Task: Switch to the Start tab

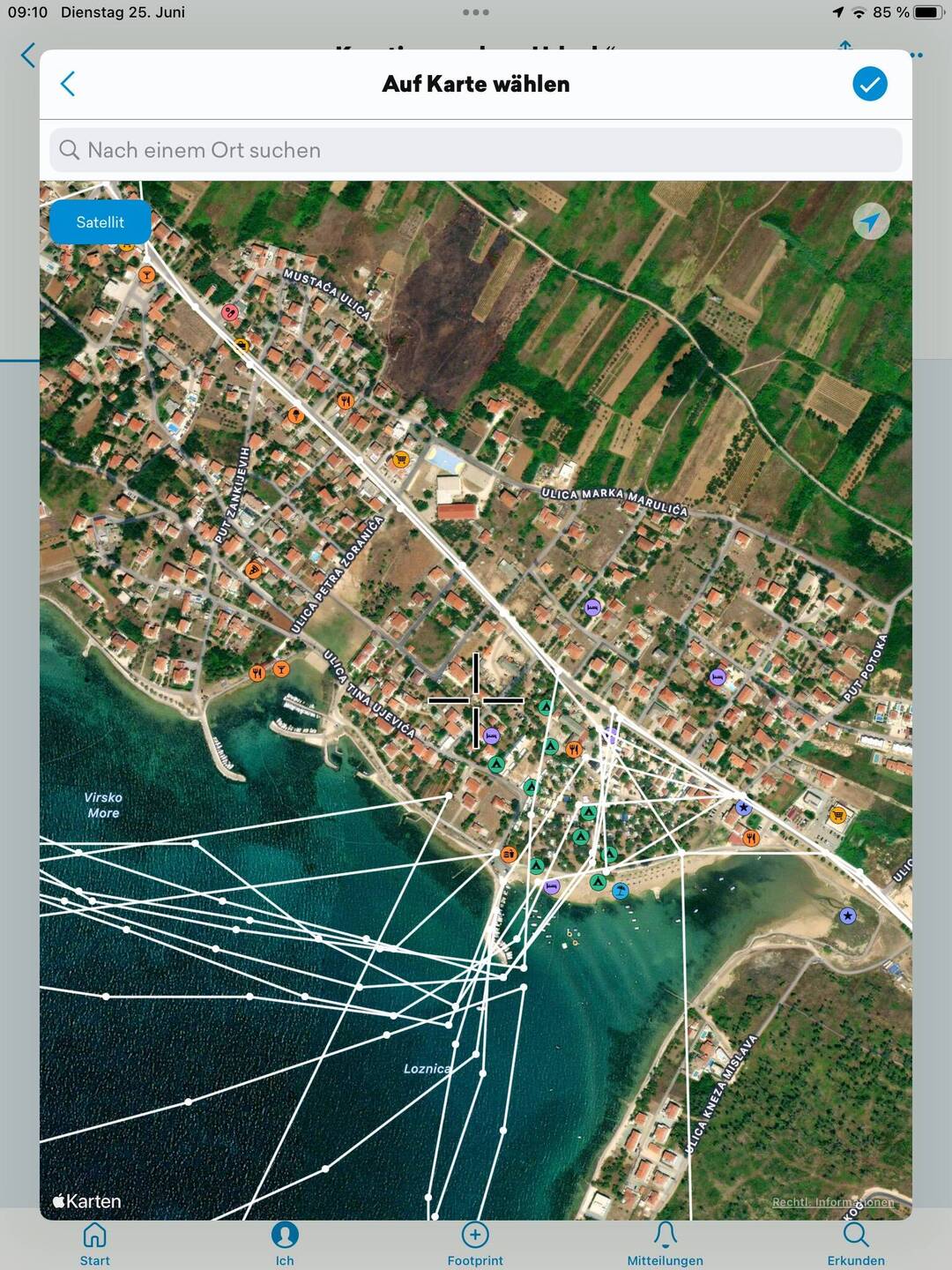Action: pyautogui.click(x=94, y=1244)
